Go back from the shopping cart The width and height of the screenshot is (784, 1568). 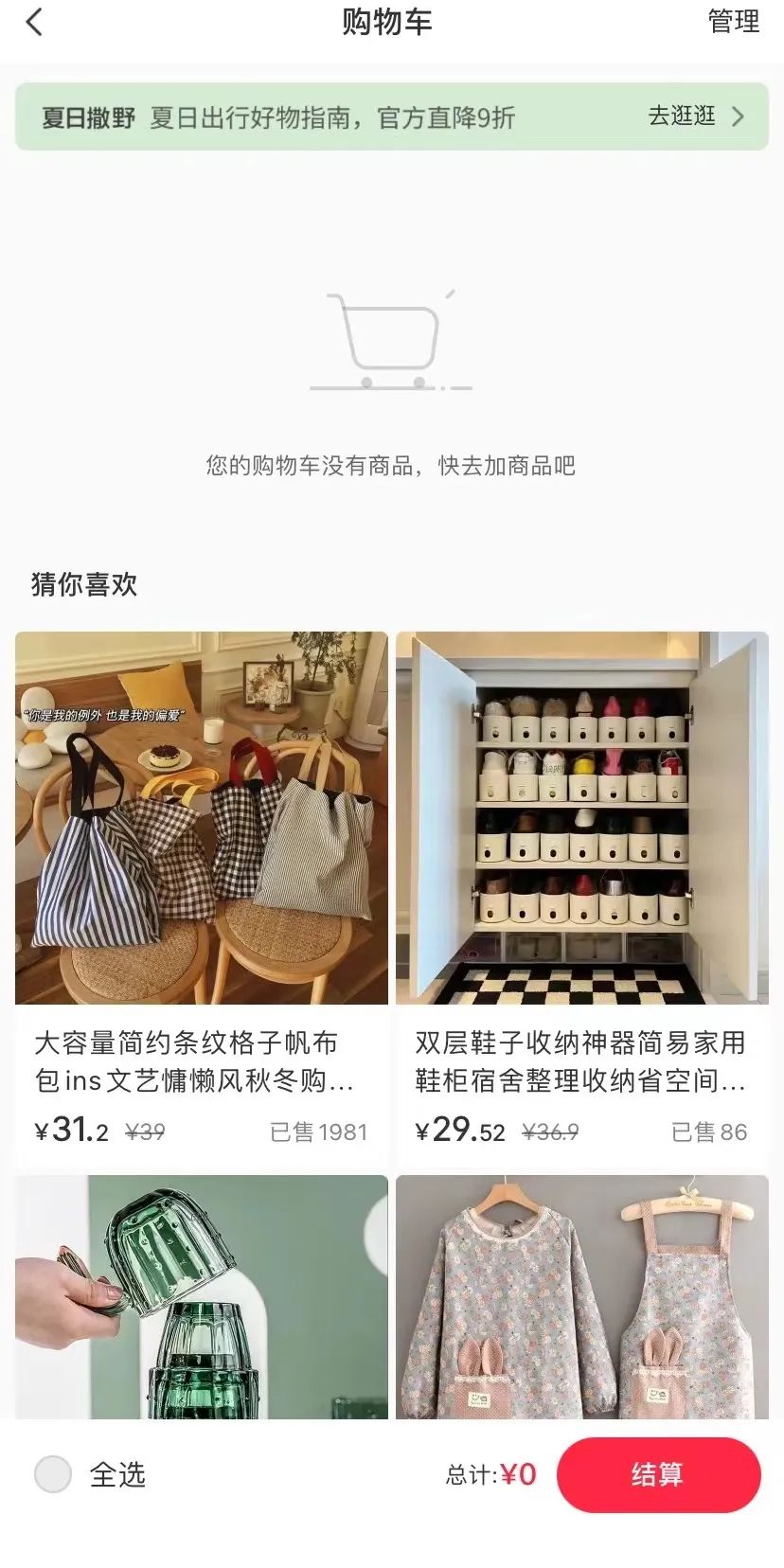tap(34, 23)
